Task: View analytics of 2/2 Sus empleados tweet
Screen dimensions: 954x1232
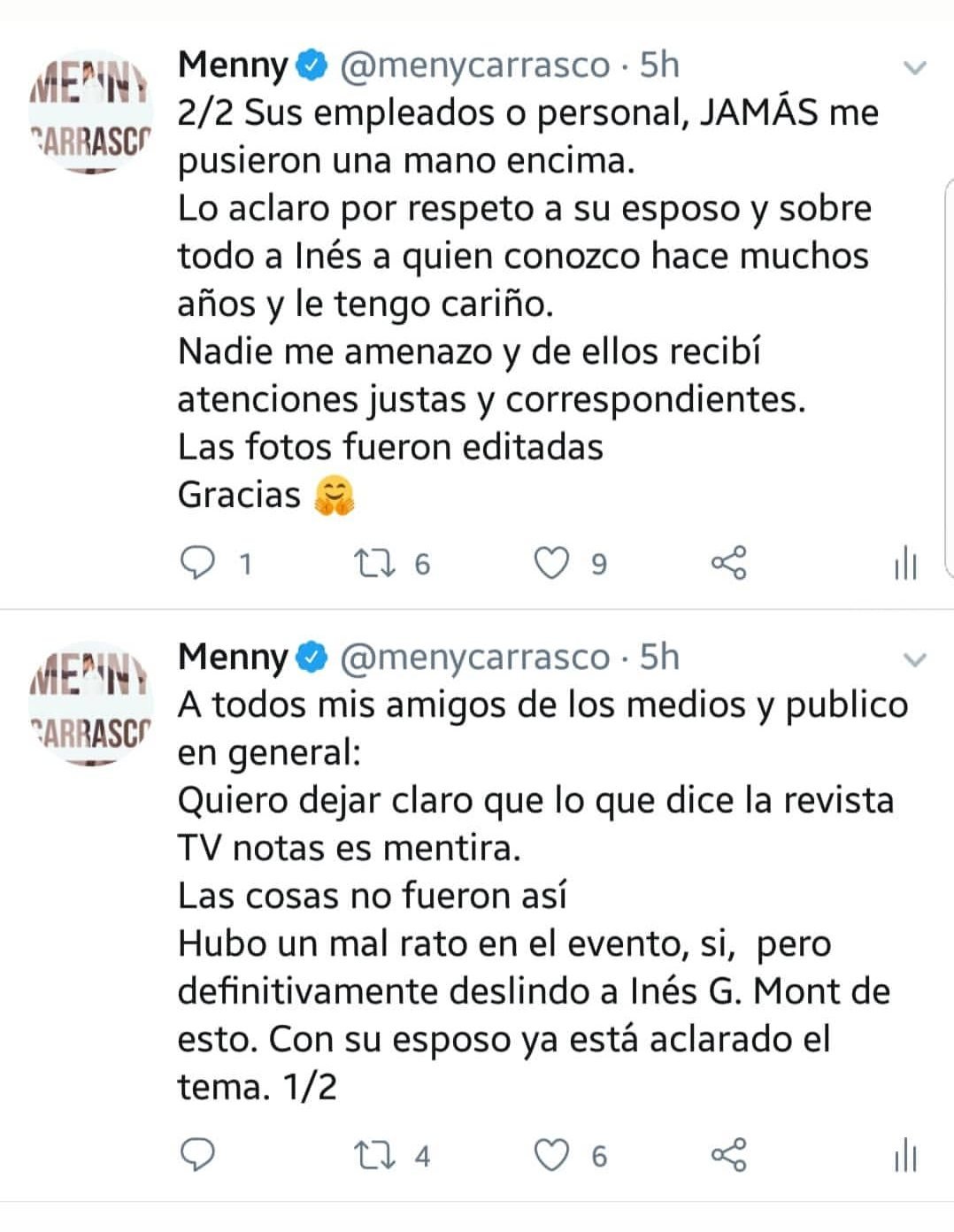Action: point(905,563)
